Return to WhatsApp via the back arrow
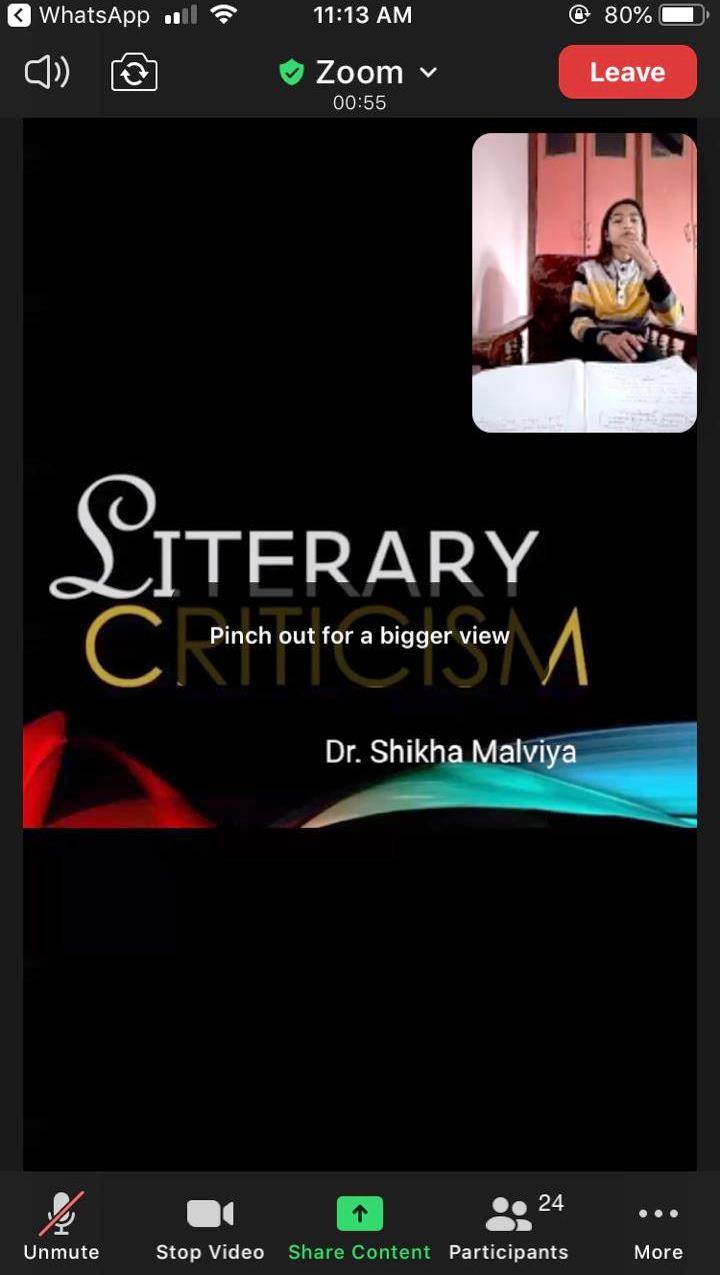 tap(19, 15)
